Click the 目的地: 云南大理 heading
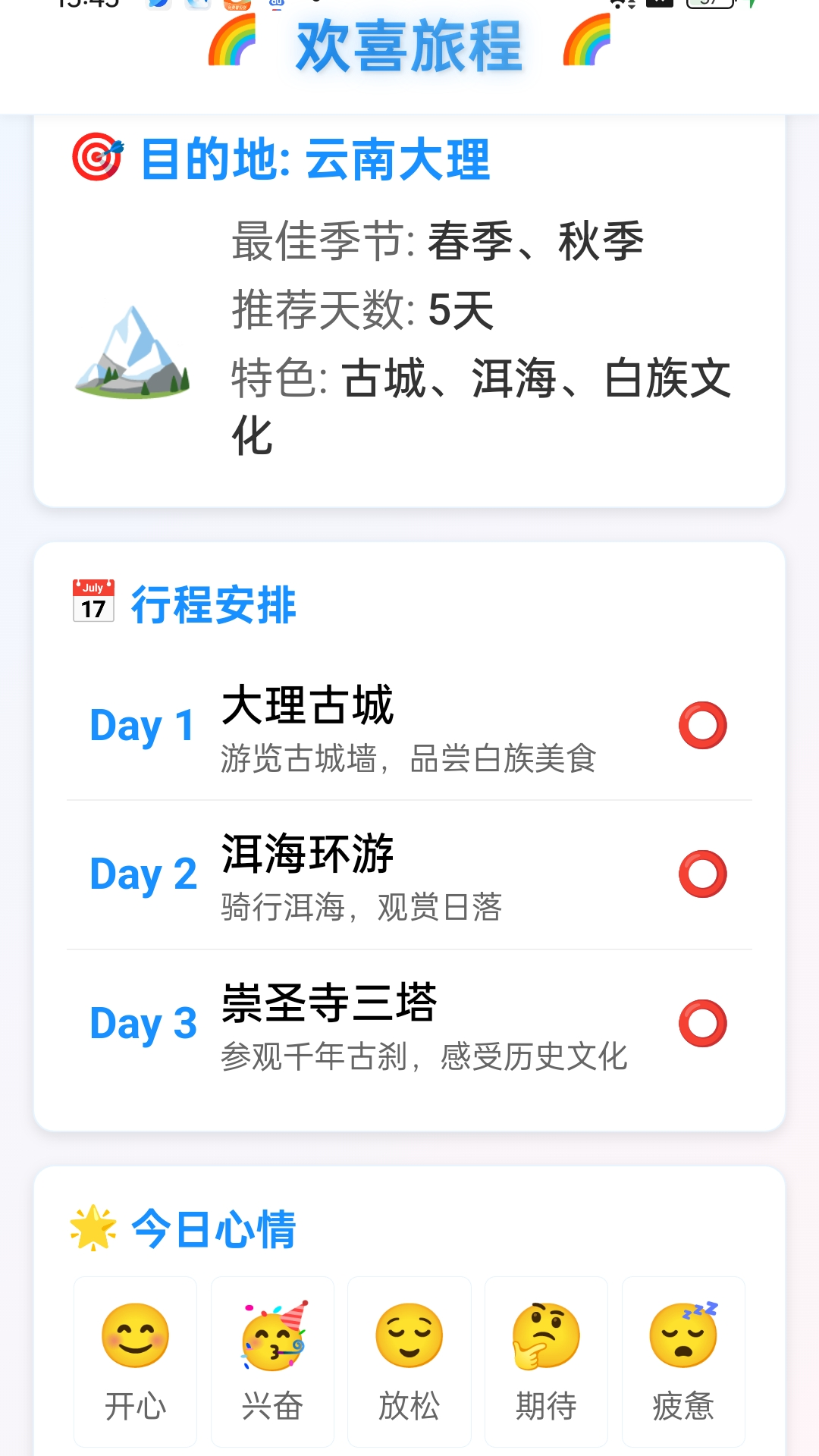The width and height of the screenshot is (819, 1456). [316, 159]
